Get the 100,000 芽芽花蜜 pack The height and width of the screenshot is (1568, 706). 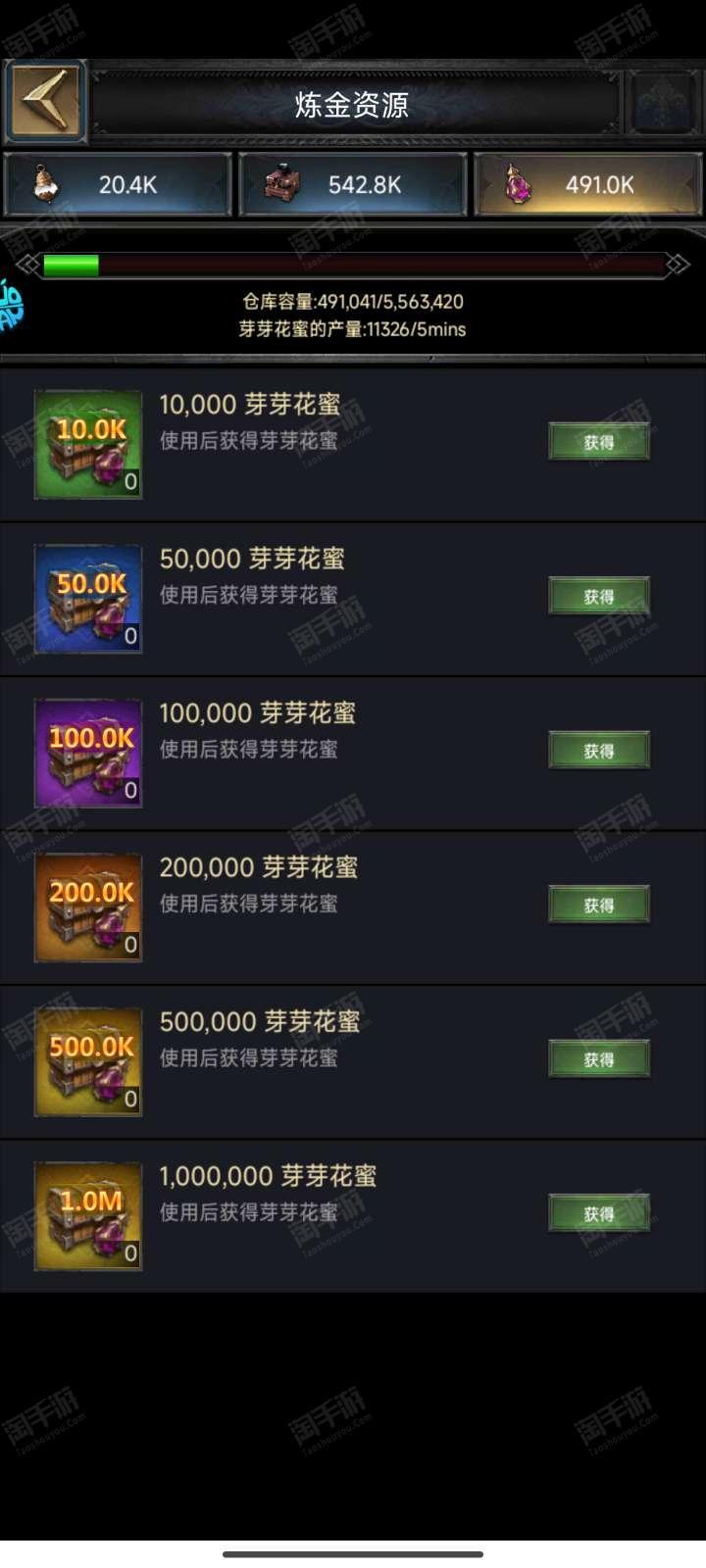[598, 751]
